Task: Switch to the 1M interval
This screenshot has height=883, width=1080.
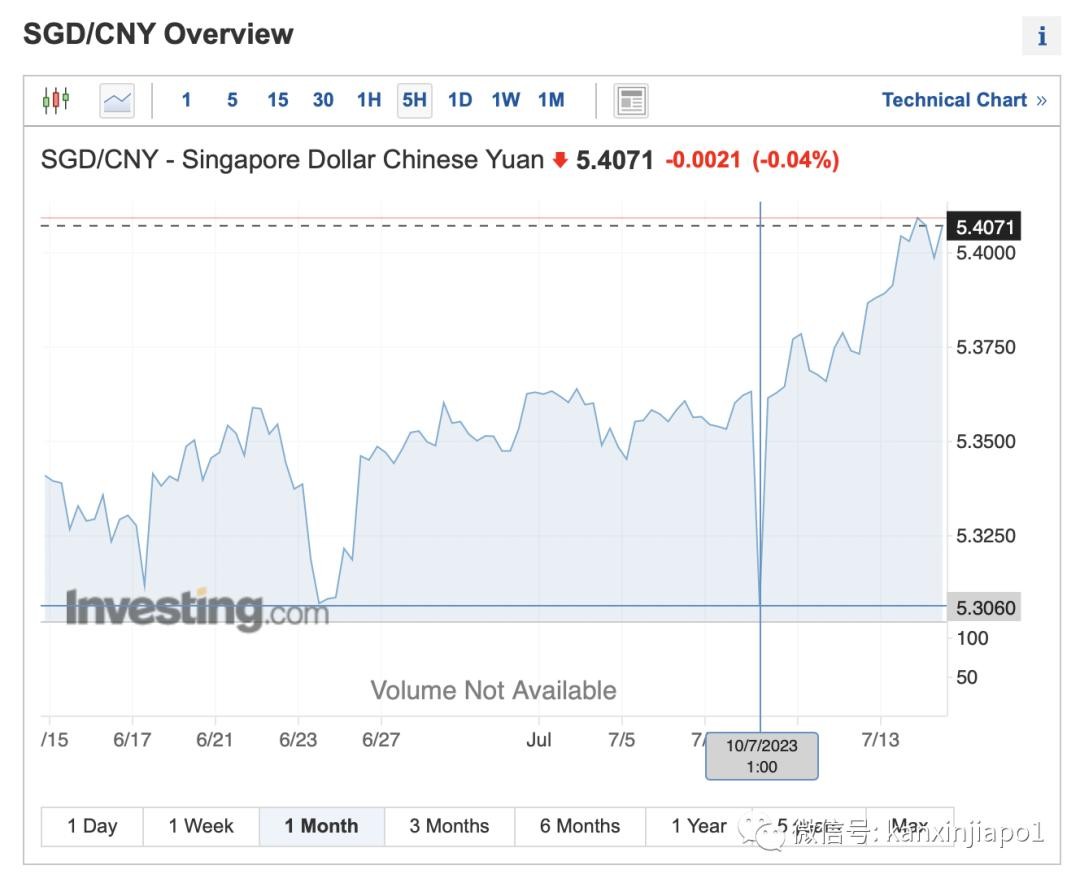Action: tap(551, 100)
